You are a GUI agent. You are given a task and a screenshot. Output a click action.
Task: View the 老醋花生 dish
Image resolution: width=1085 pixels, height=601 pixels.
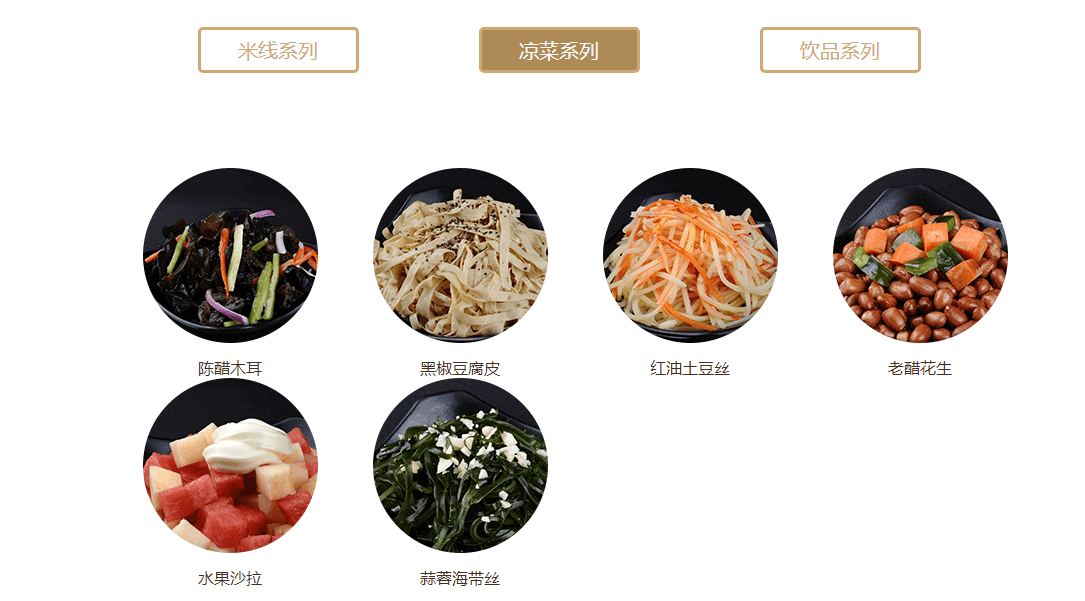920,256
